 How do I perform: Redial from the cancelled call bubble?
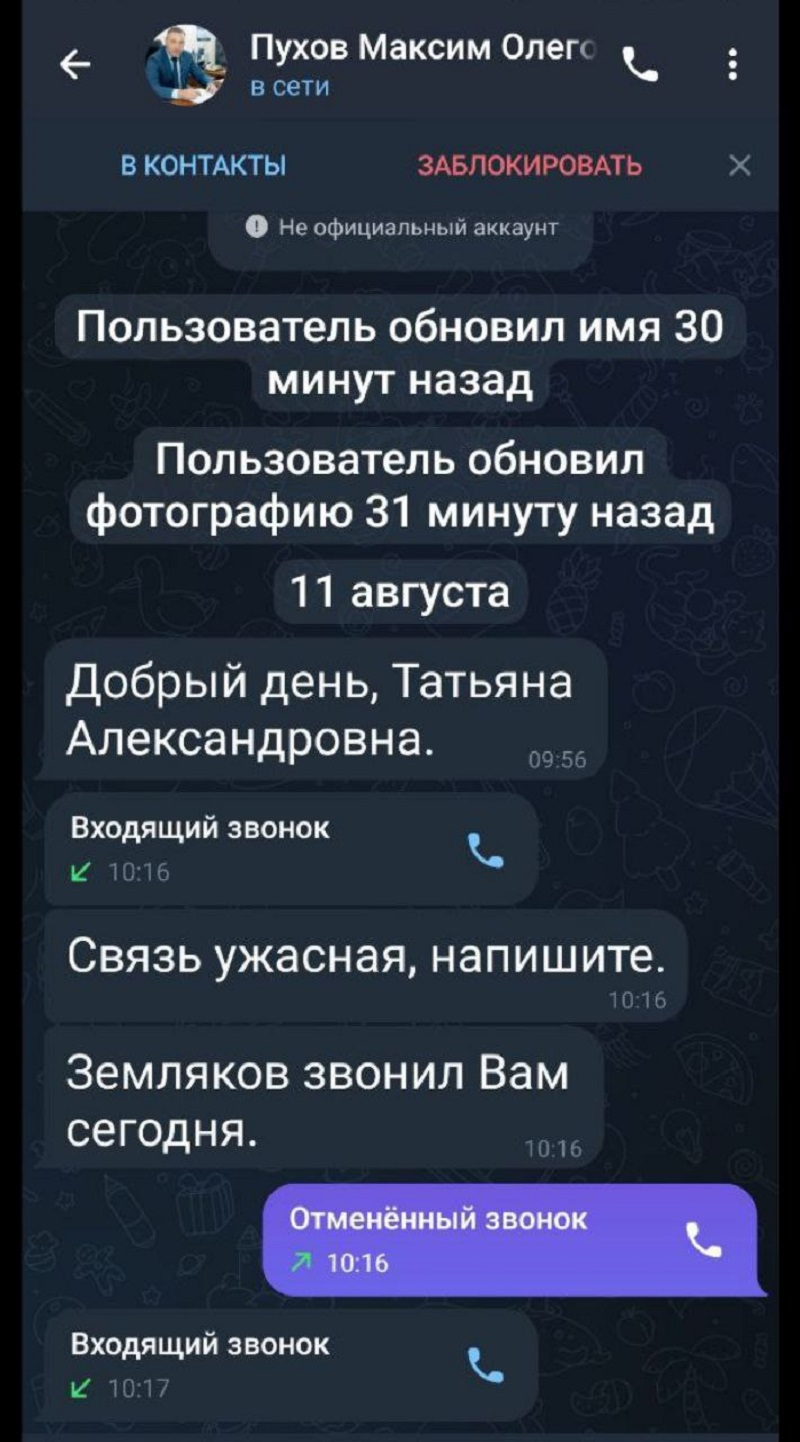pyautogui.click(x=704, y=1240)
